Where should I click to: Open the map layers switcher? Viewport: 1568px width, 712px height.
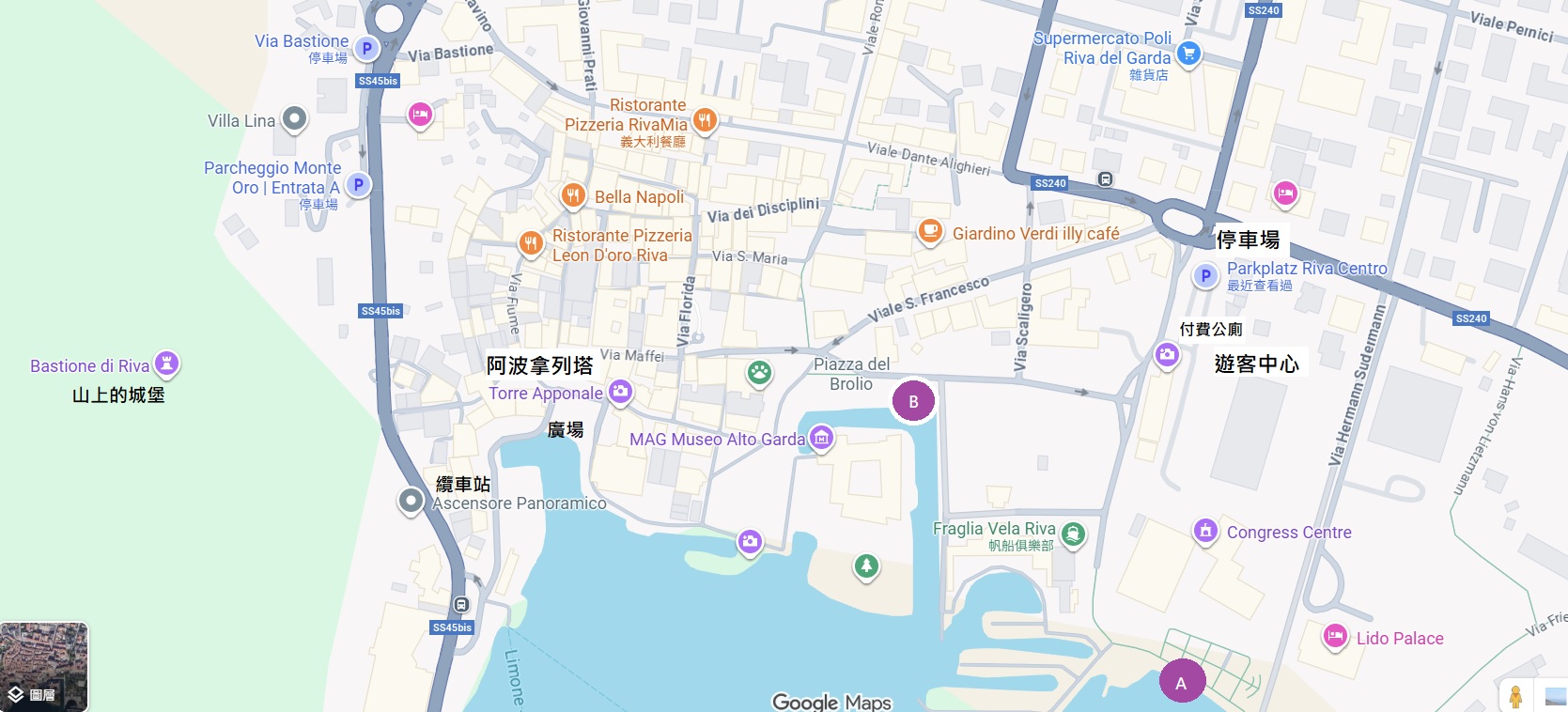[44, 667]
